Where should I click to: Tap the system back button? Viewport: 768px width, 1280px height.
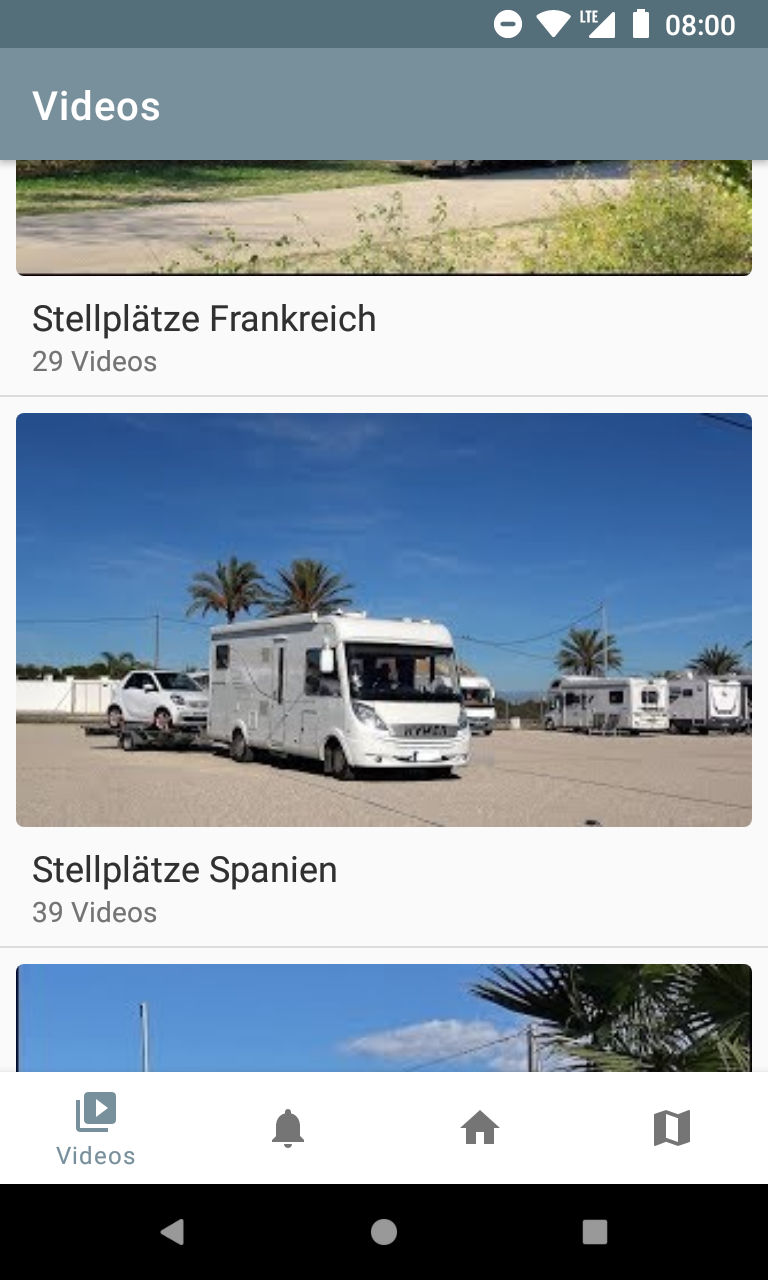click(x=172, y=1232)
